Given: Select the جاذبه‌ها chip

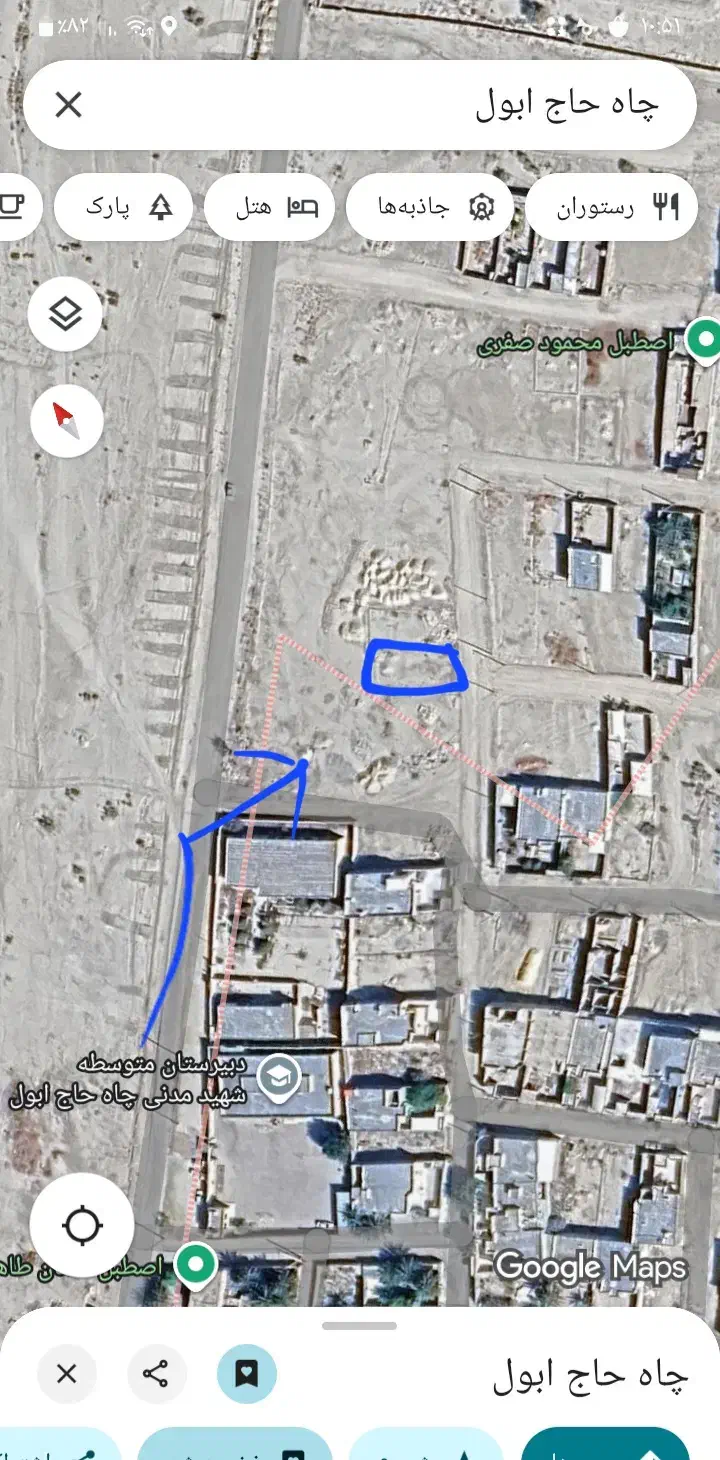Looking at the screenshot, I should click(430, 207).
